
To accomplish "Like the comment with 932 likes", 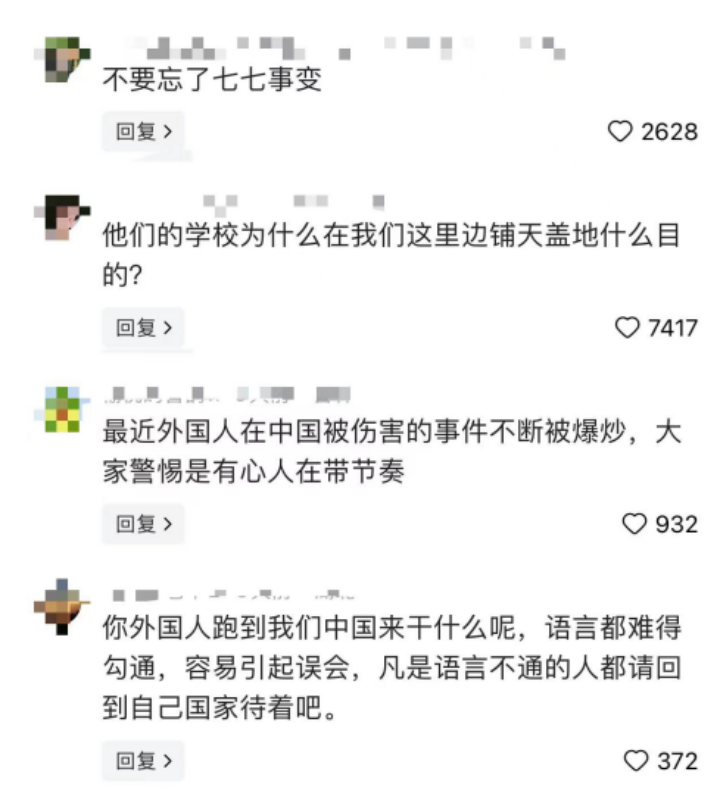I will coord(635,523).
